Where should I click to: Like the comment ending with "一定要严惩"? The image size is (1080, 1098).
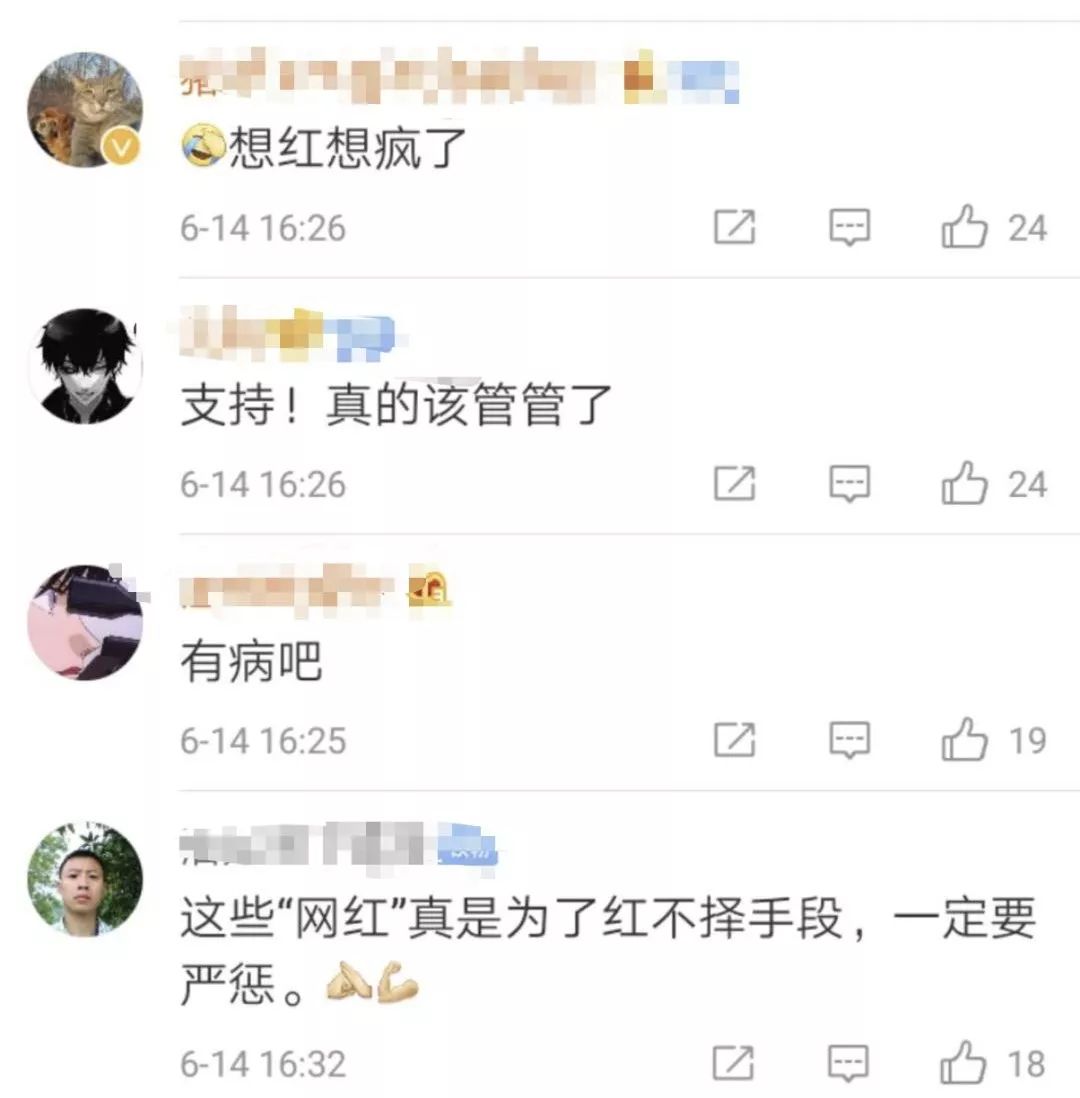[x=965, y=1063]
